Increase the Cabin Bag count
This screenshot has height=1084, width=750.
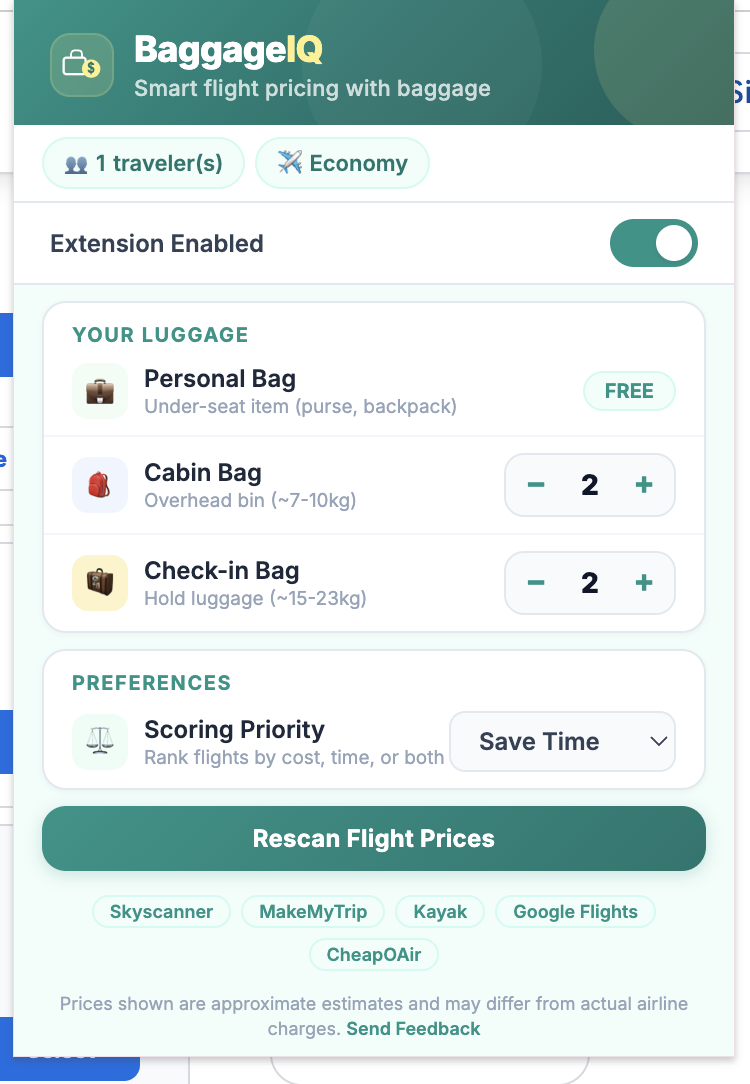(x=644, y=485)
